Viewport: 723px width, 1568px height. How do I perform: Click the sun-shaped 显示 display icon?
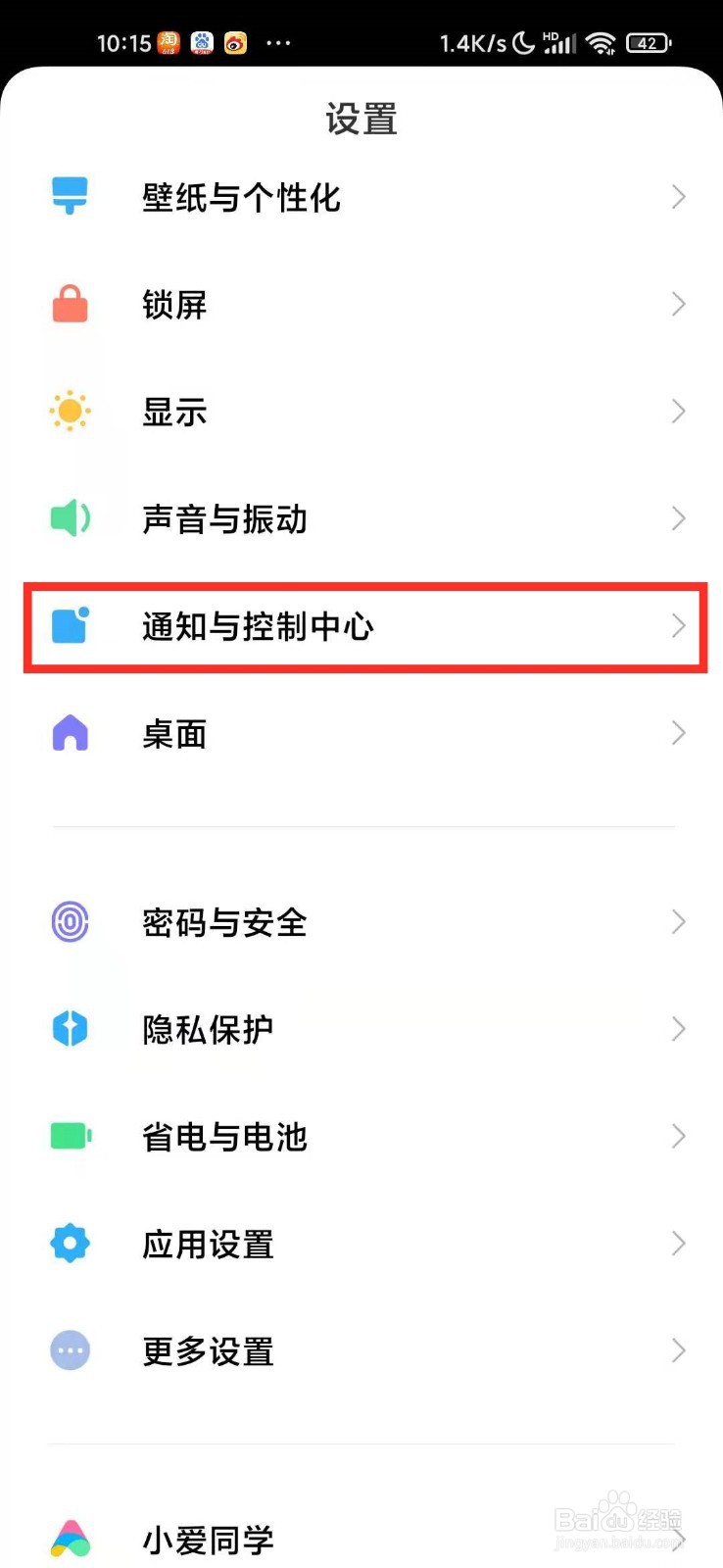[x=70, y=411]
